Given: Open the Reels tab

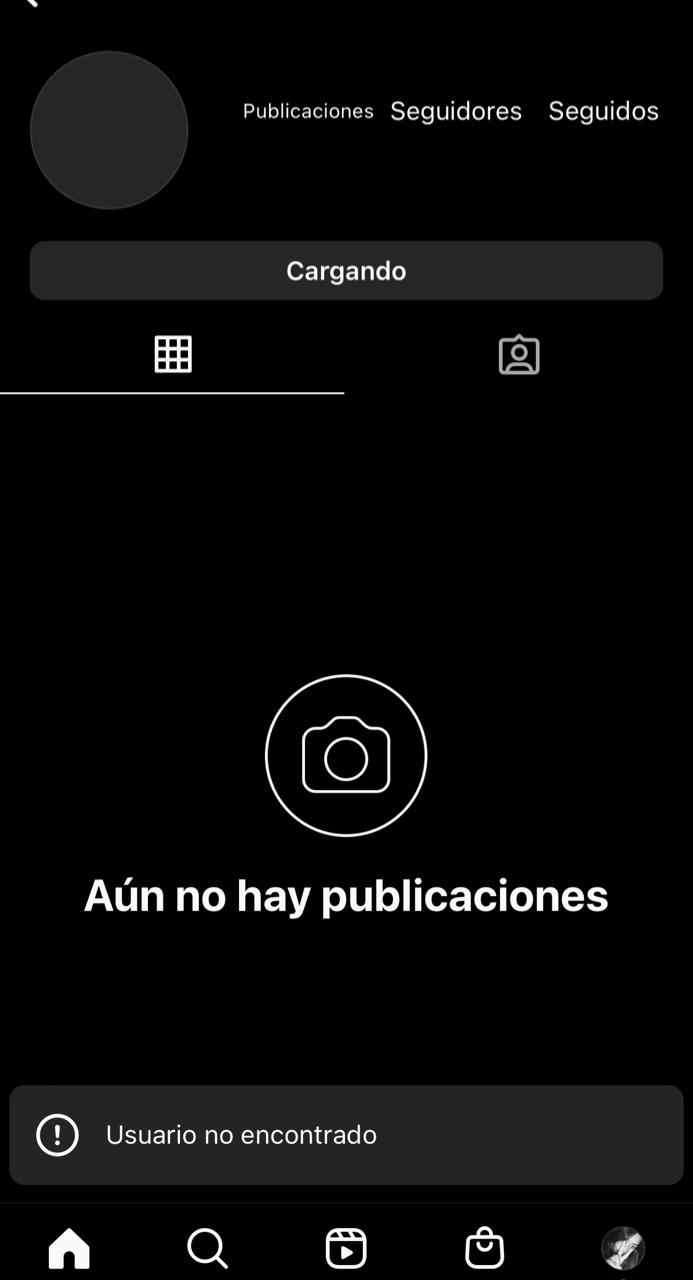Looking at the screenshot, I should click(346, 1248).
